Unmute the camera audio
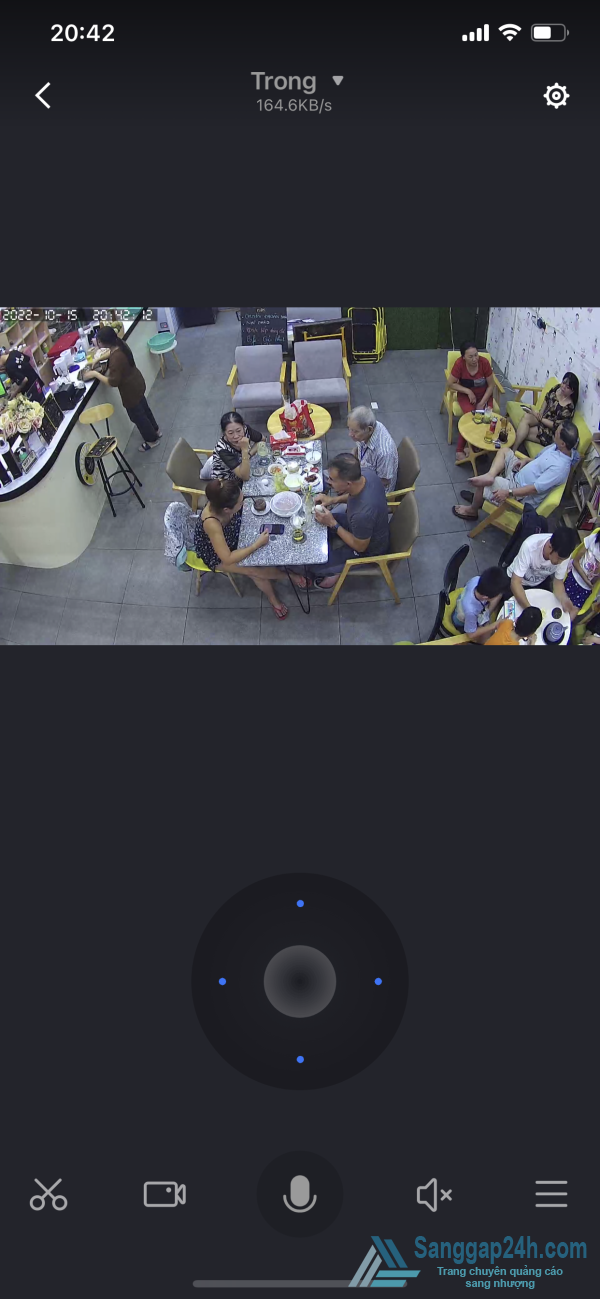This screenshot has height=1299, width=600. point(434,1194)
